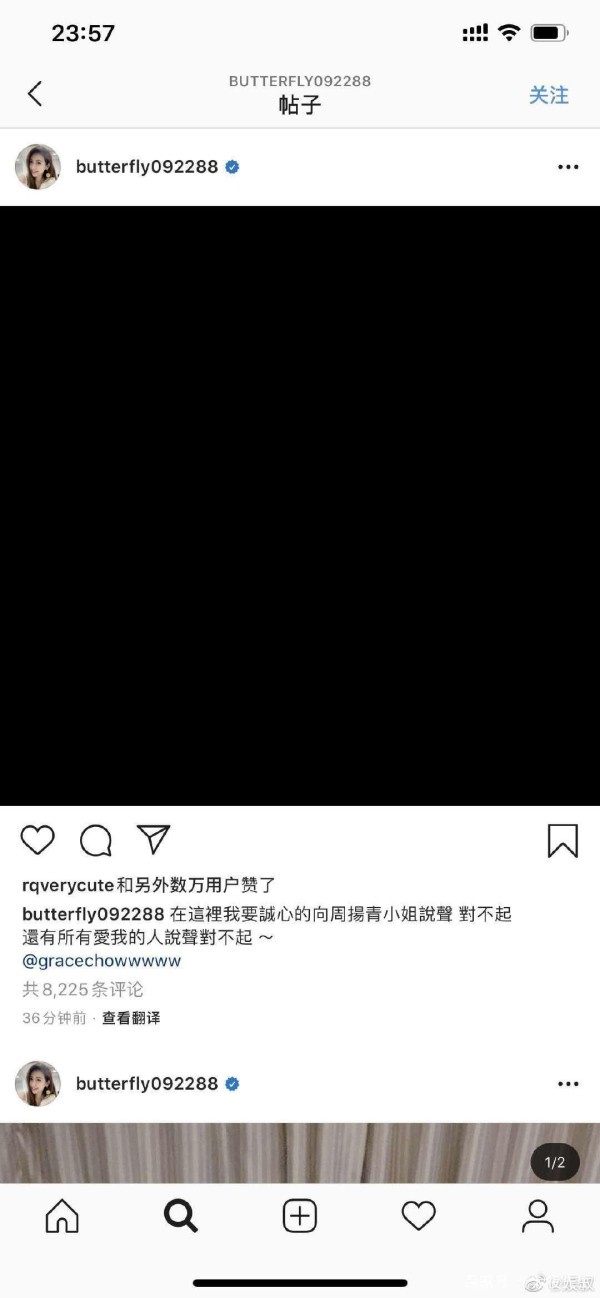
Task: Share the post via paper plane icon
Action: coord(153,839)
